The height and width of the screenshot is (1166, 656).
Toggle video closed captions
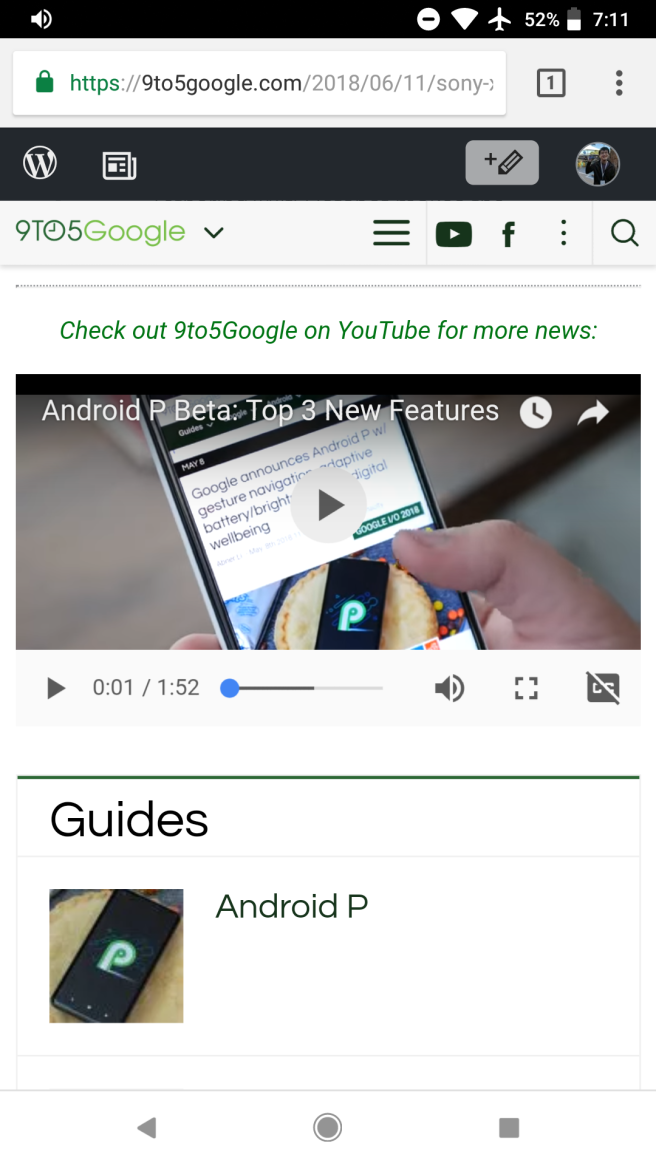[x=603, y=687]
